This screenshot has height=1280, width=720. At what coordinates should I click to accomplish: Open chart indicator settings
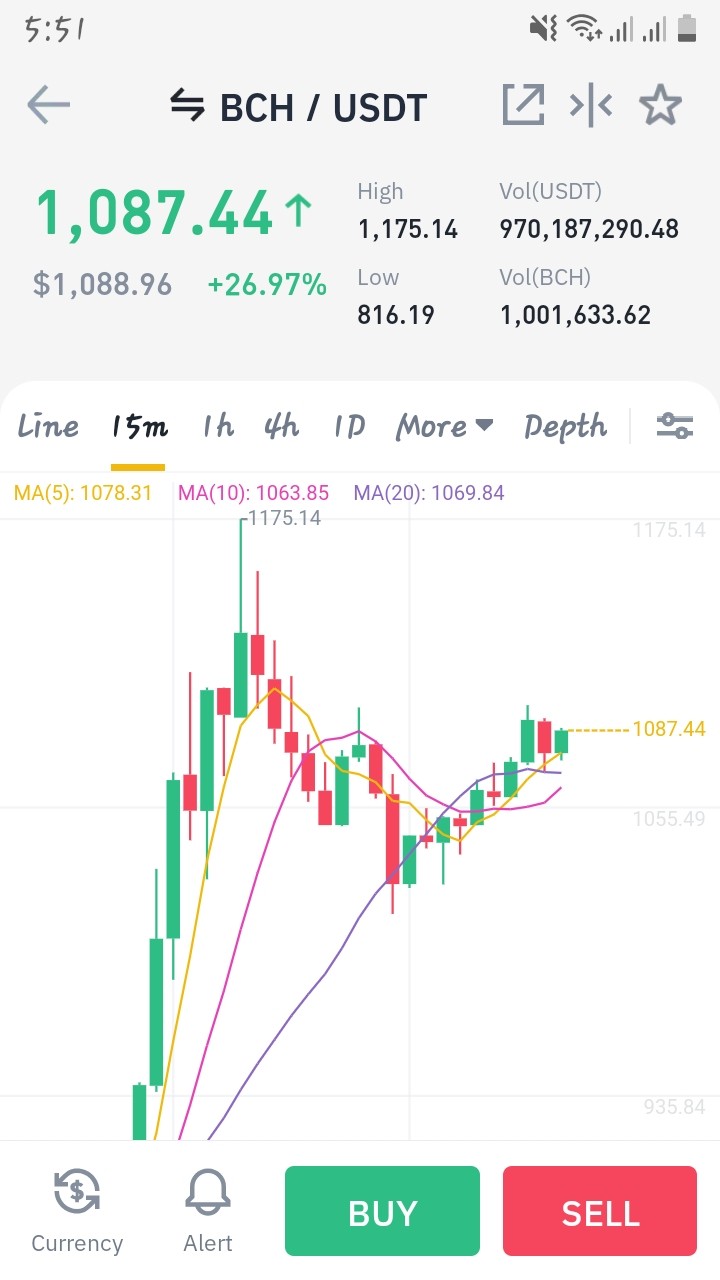pyautogui.click(x=674, y=427)
